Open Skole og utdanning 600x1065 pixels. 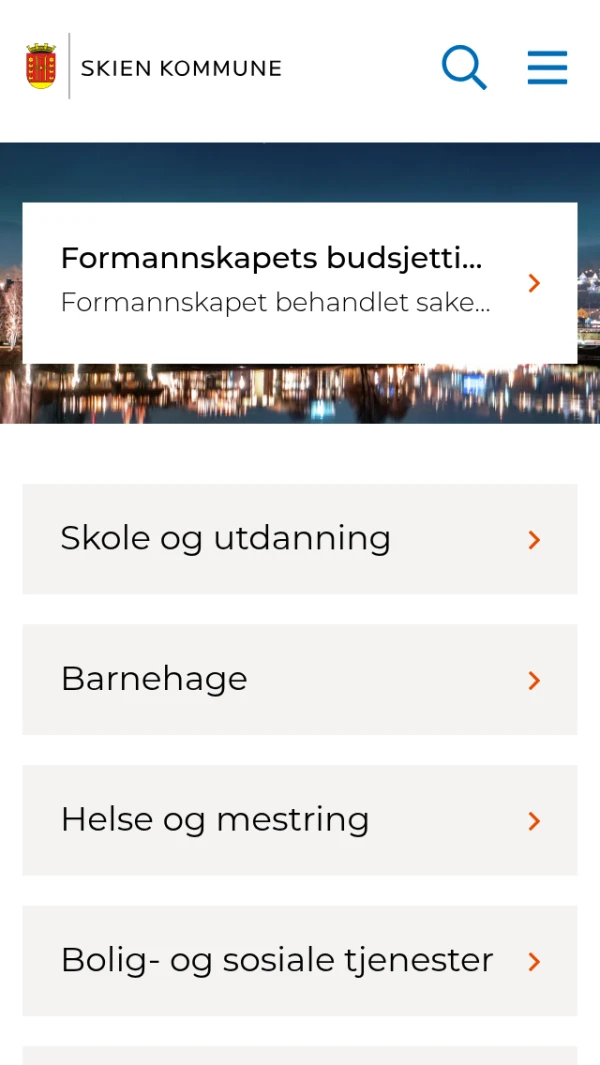299,539
